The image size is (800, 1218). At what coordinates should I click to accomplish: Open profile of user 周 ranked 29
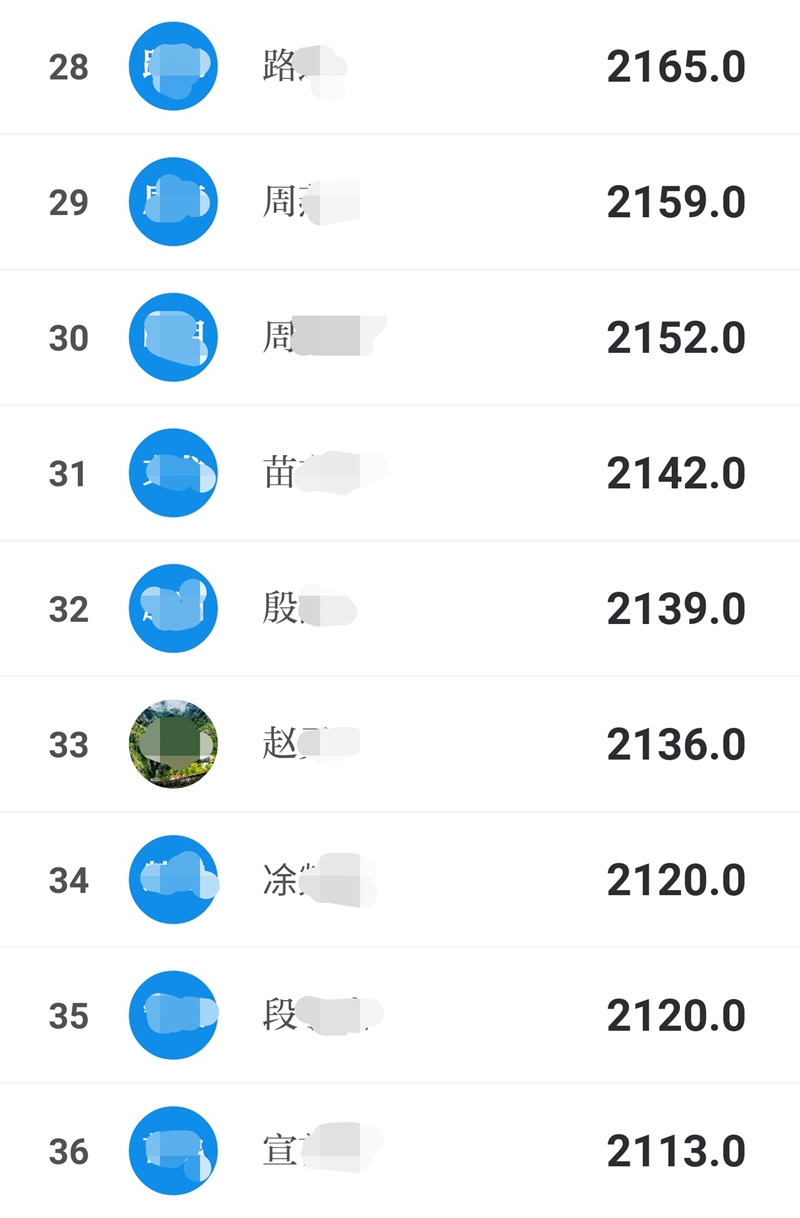tap(300, 201)
